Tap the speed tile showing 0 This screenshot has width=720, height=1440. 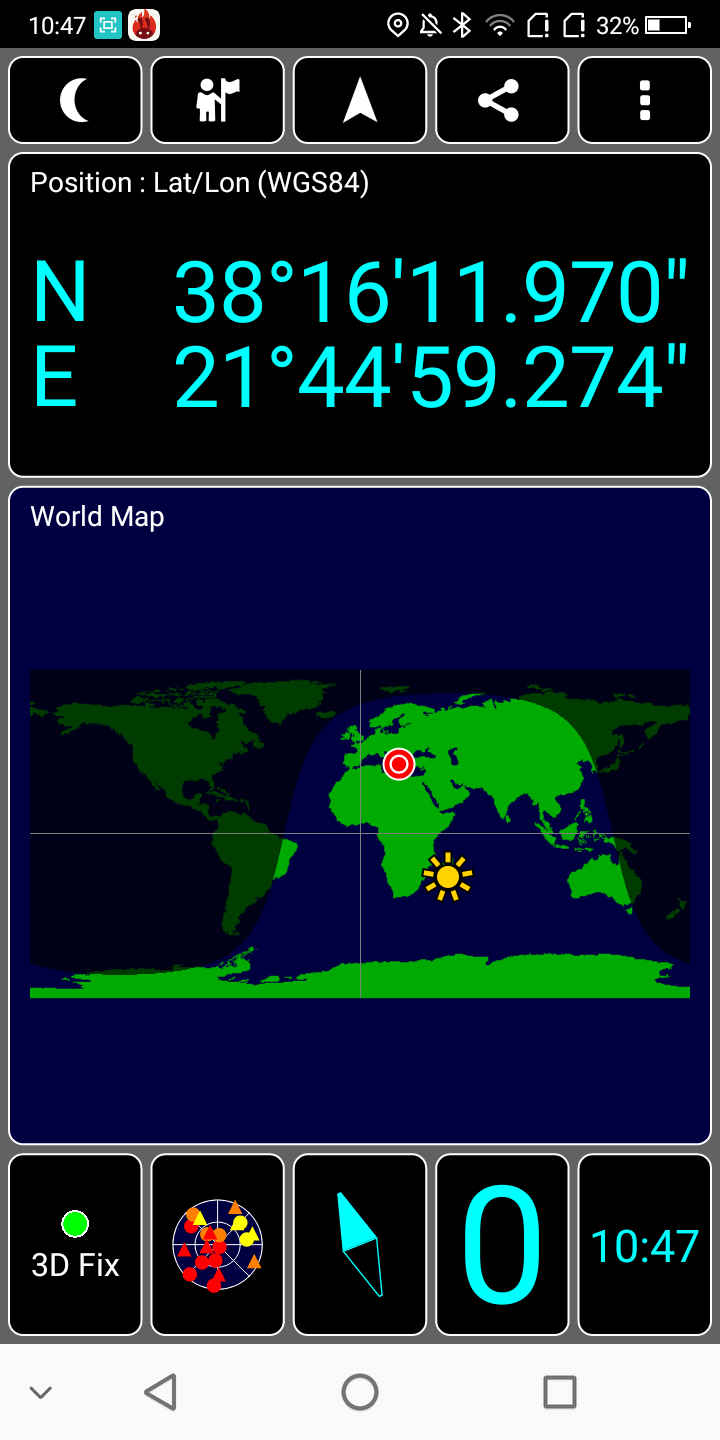point(502,1245)
